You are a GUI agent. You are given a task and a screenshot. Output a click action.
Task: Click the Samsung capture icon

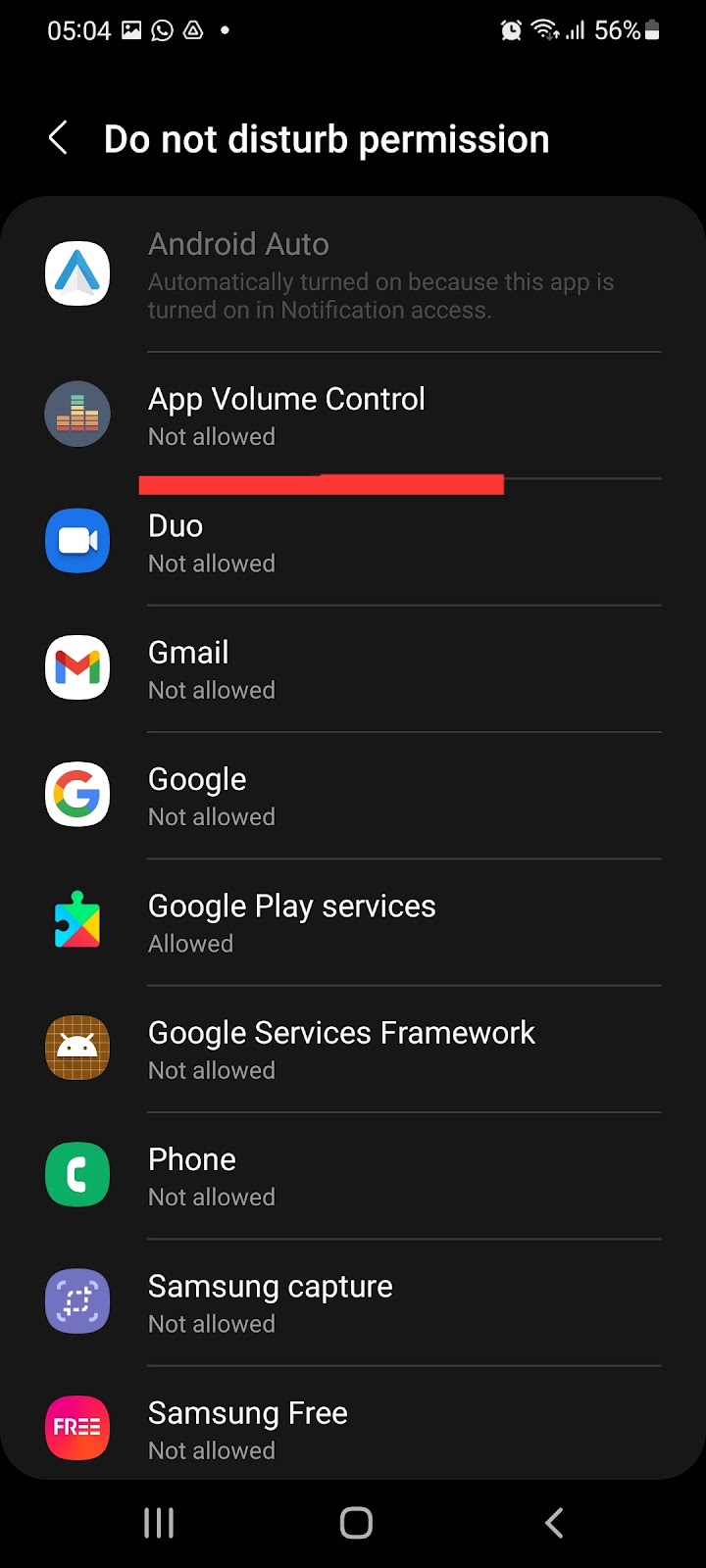pyautogui.click(x=77, y=1301)
